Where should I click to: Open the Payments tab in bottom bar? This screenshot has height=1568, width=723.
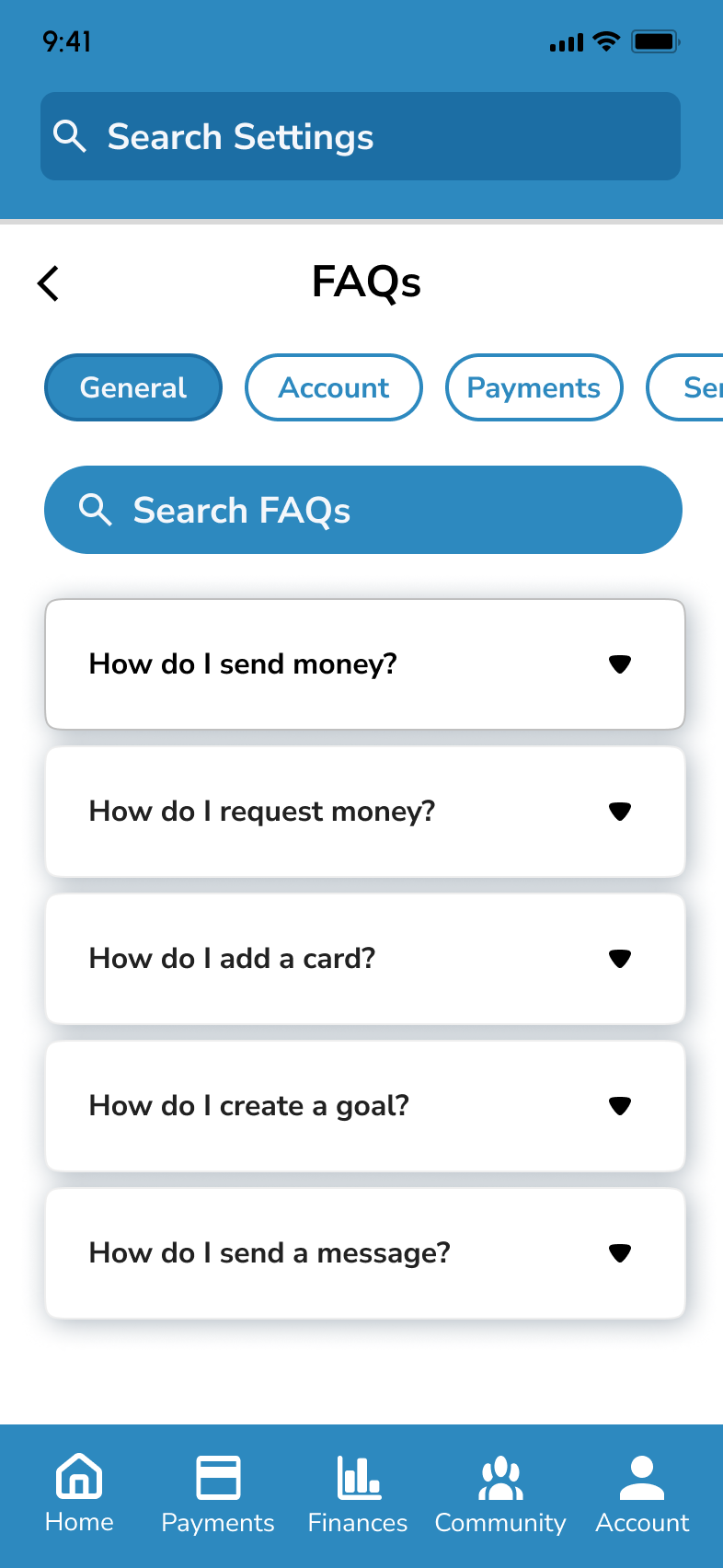[218, 1494]
